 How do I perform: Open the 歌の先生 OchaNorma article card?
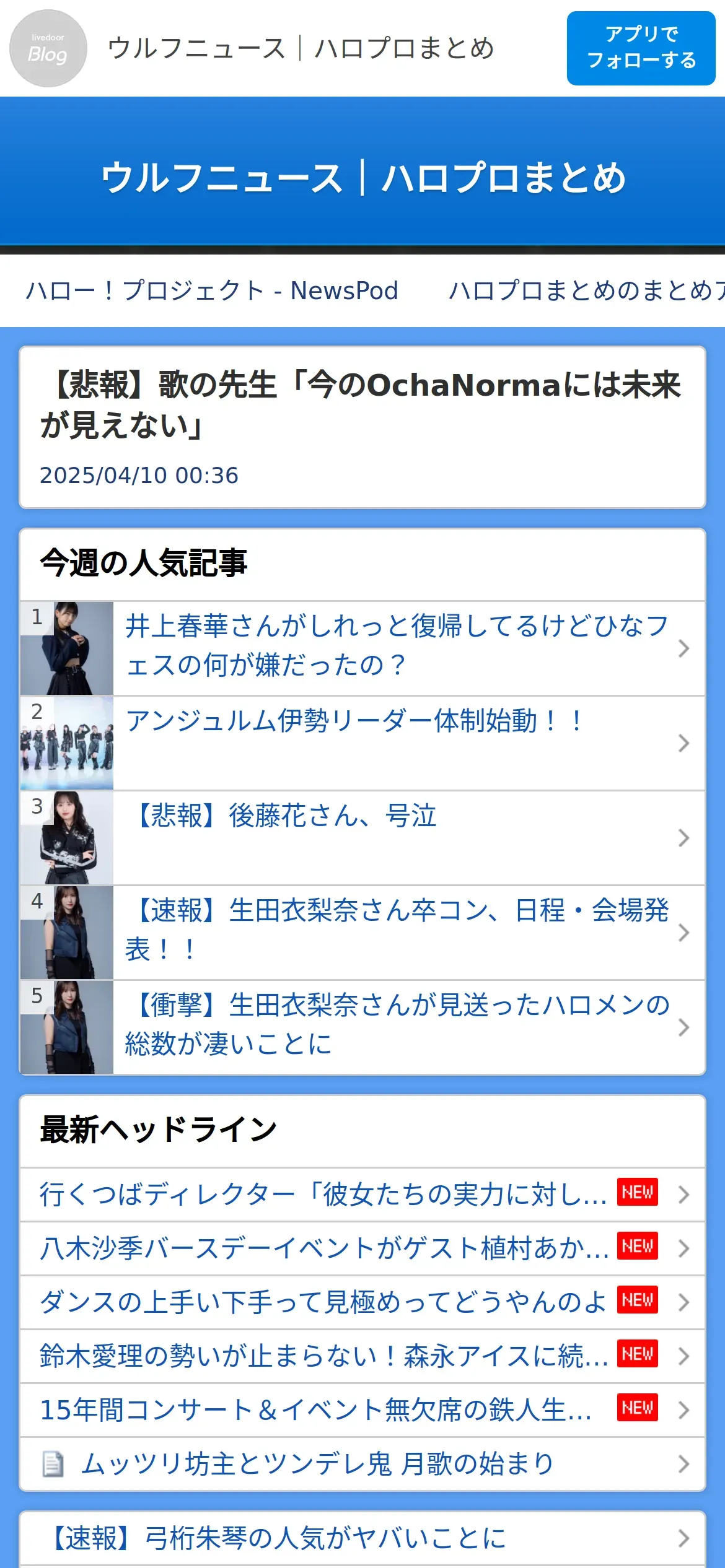pos(362,427)
